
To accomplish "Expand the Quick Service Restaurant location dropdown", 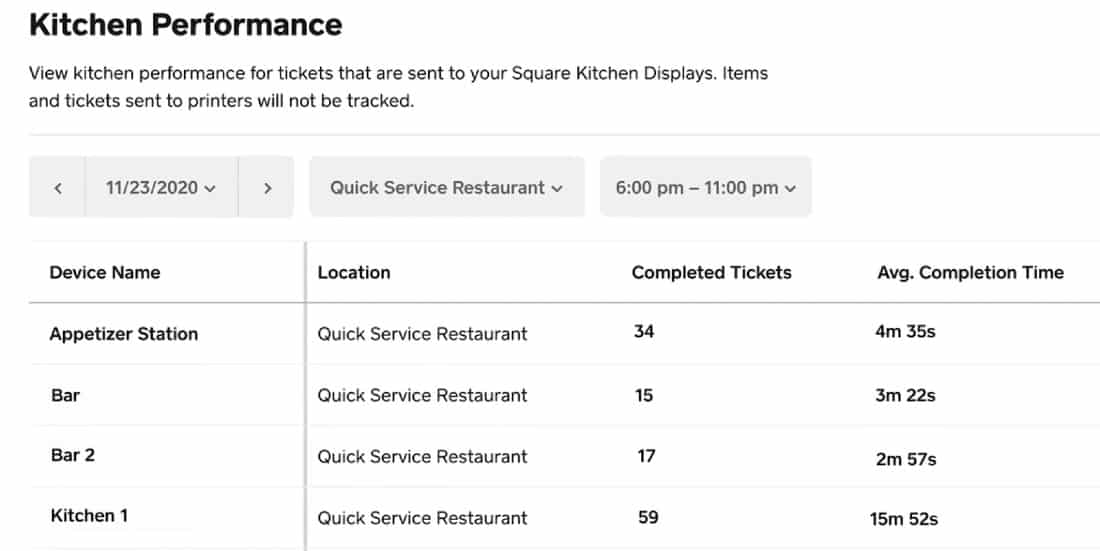I will [x=446, y=187].
